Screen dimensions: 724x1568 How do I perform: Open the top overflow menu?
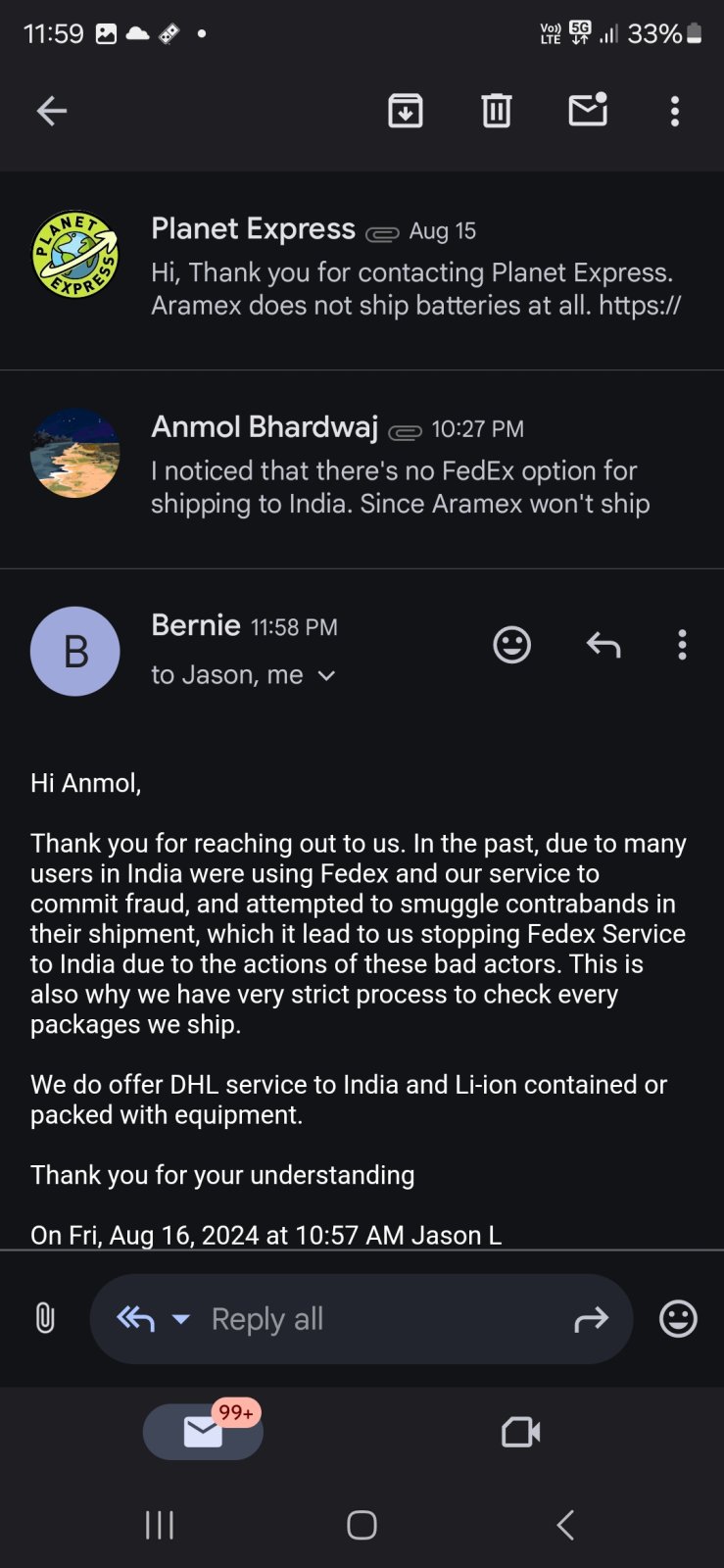click(675, 111)
